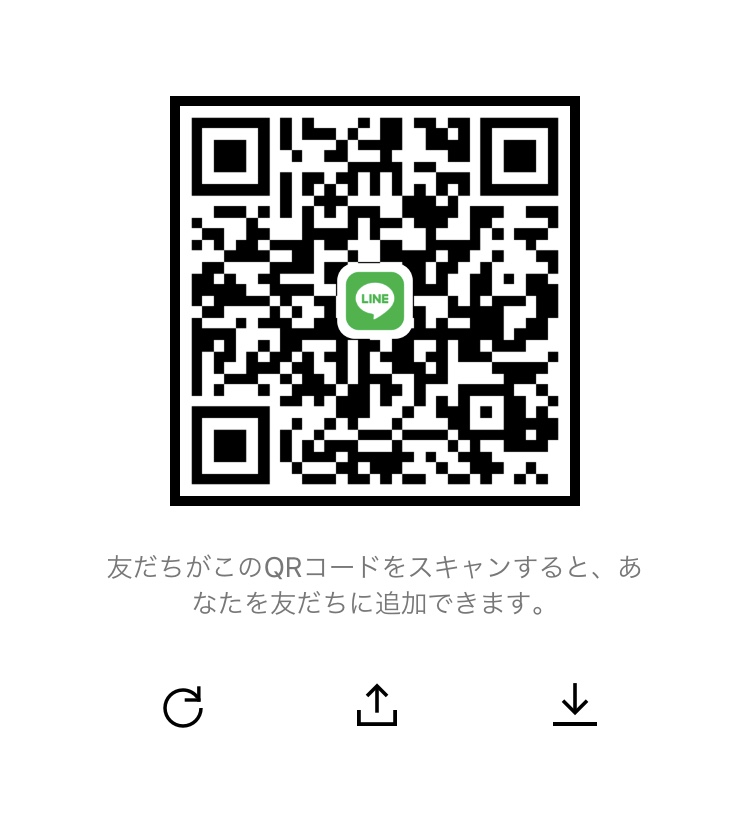
Task: Download the QR code image
Action: click(x=574, y=705)
